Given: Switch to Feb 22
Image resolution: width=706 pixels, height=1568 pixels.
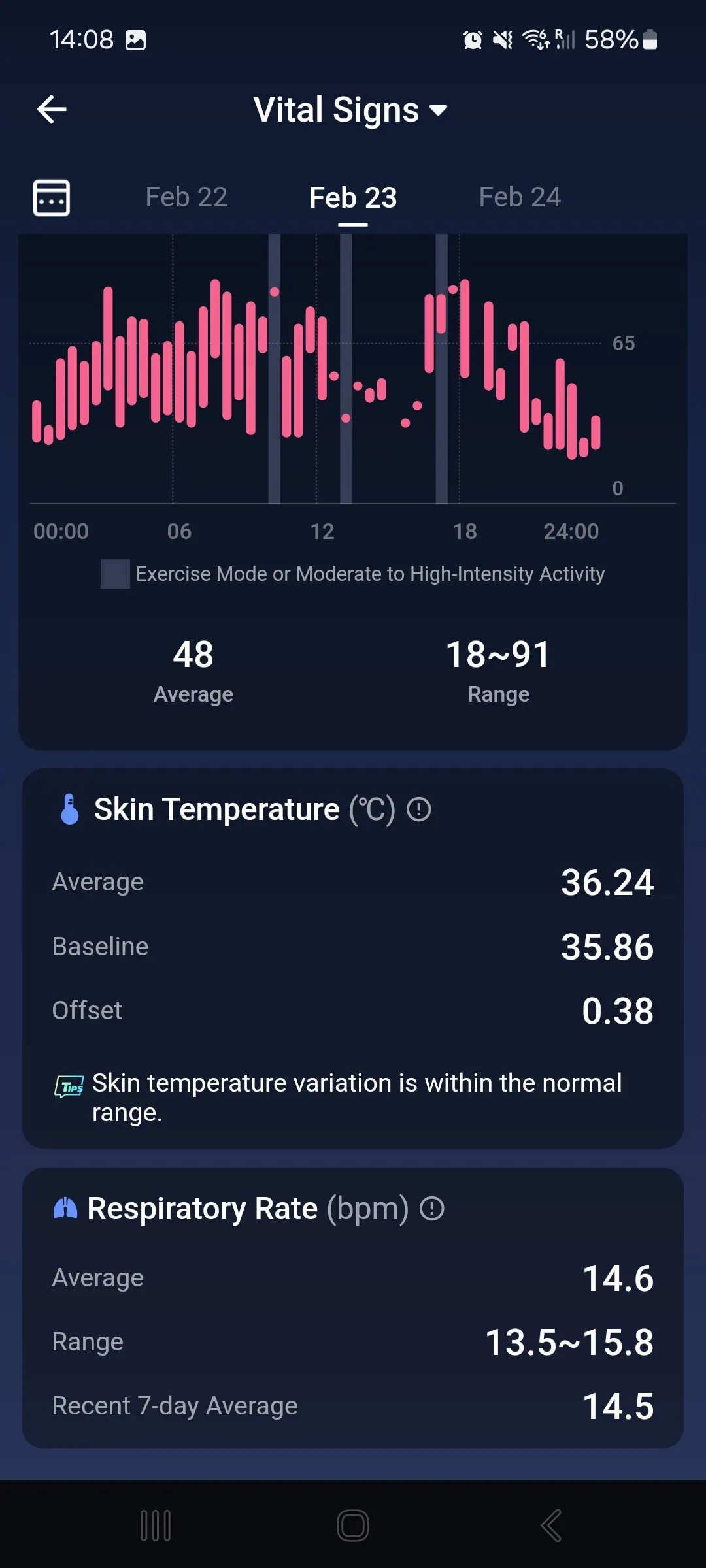Looking at the screenshot, I should click(186, 197).
